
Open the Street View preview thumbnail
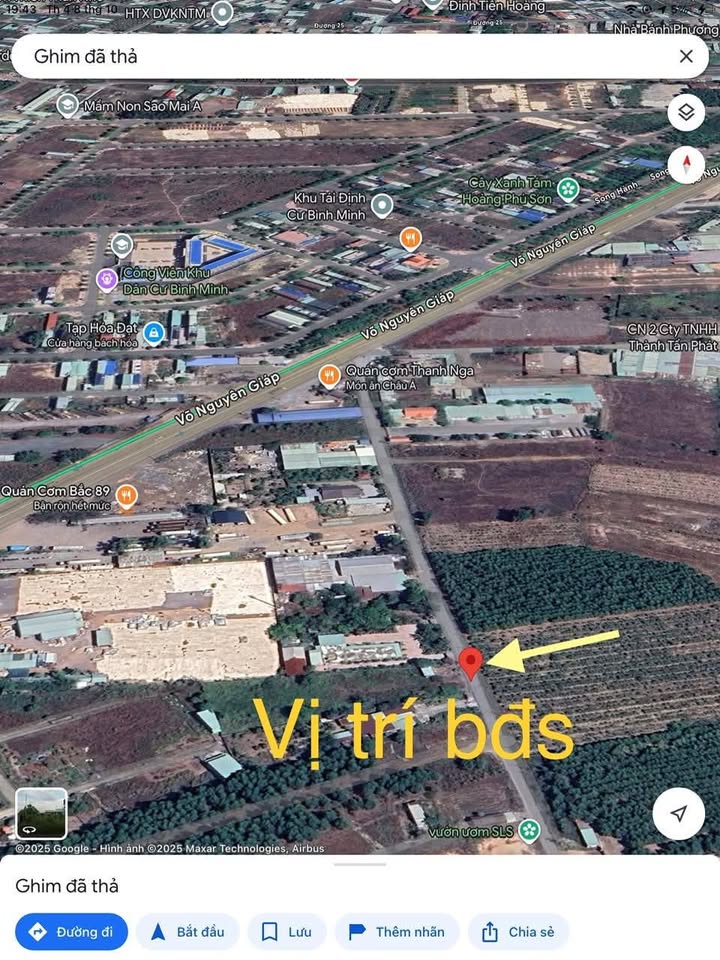[x=42, y=813]
